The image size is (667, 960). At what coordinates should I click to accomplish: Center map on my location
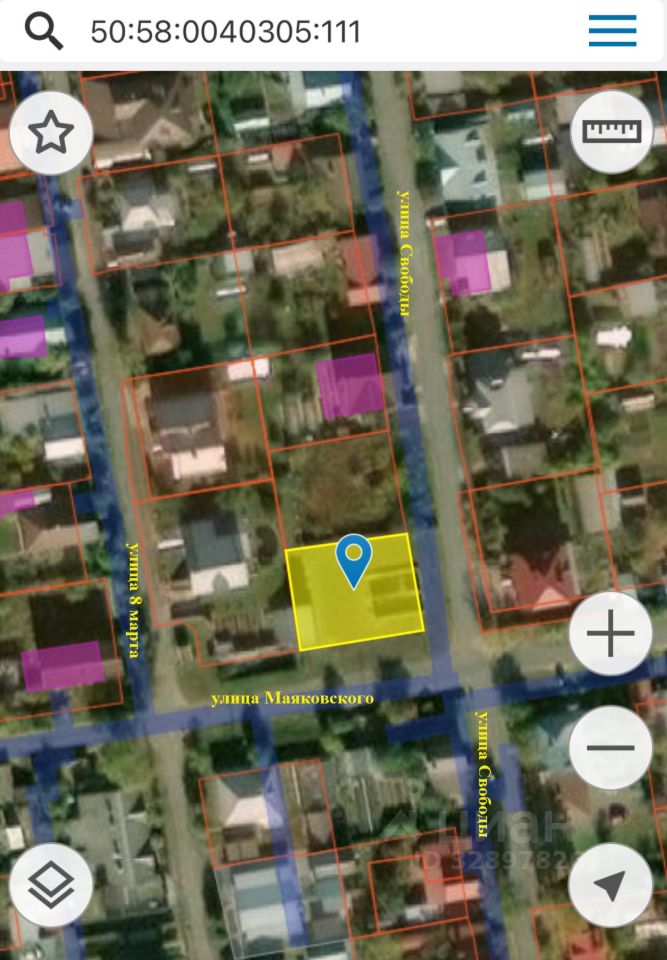coord(611,885)
